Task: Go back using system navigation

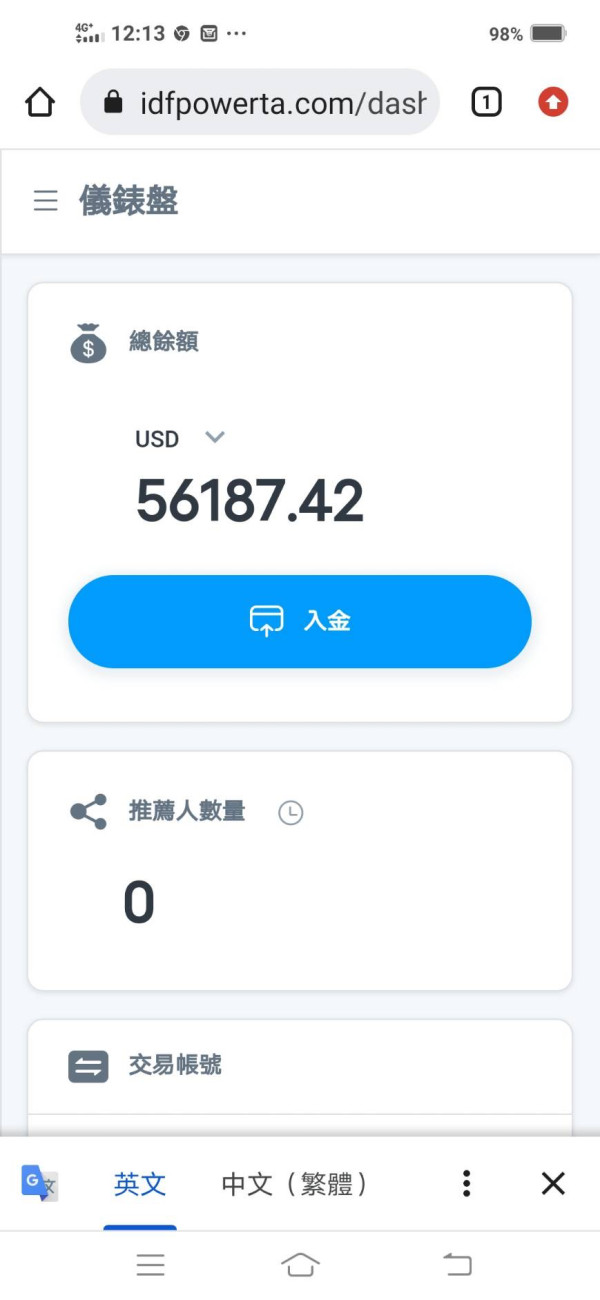Action: pyautogui.click(x=457, y=1265)
